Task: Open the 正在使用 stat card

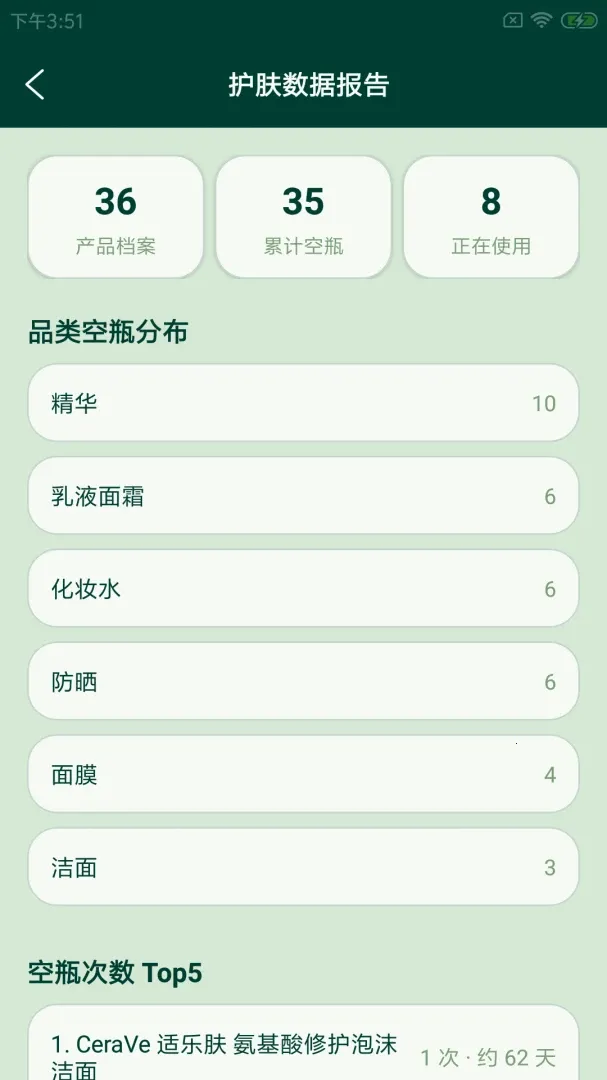Action: [x=491, y=217]
